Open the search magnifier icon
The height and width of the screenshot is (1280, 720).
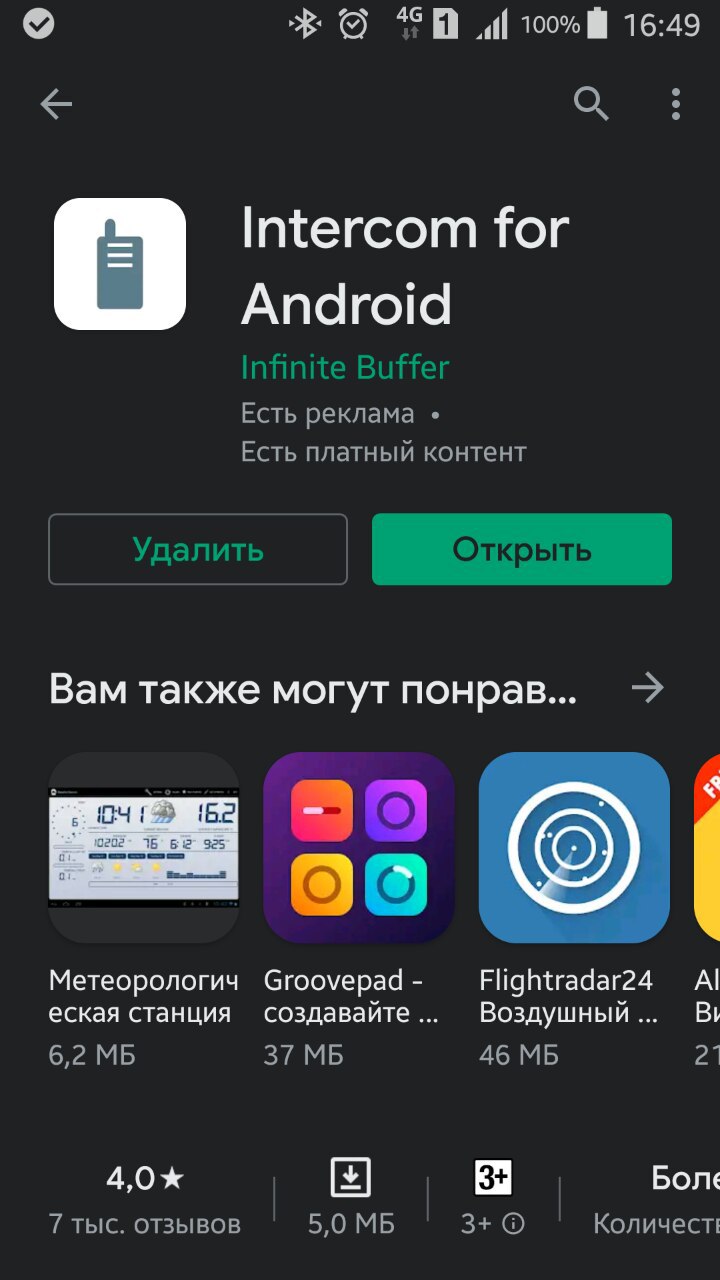591,103
